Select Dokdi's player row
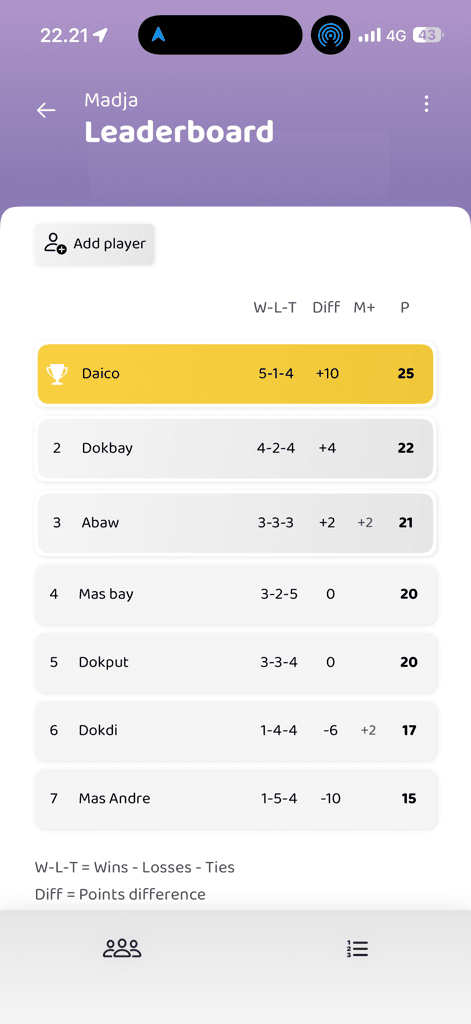The image size is (471, 1024). coord(235,730)
